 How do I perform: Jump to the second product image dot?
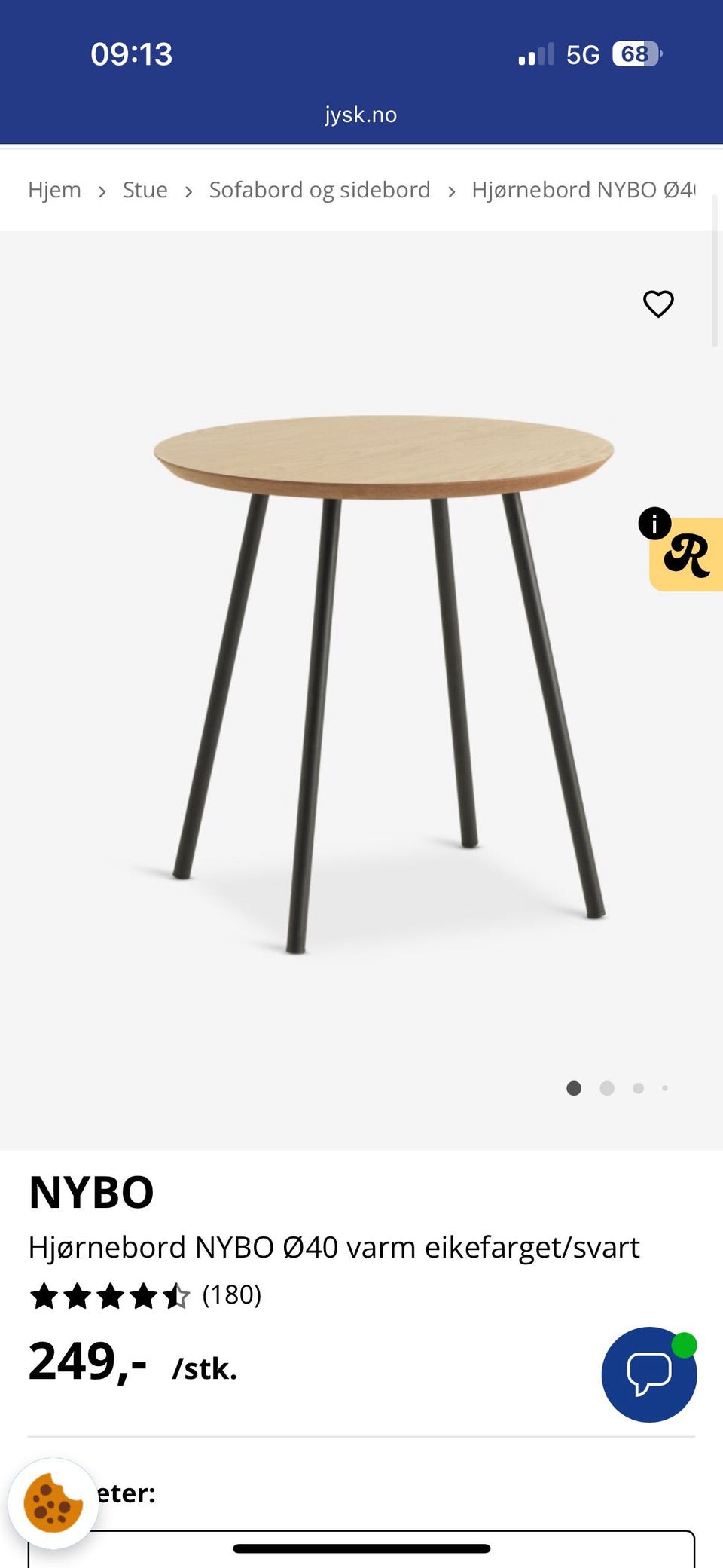coord(607,1088)
